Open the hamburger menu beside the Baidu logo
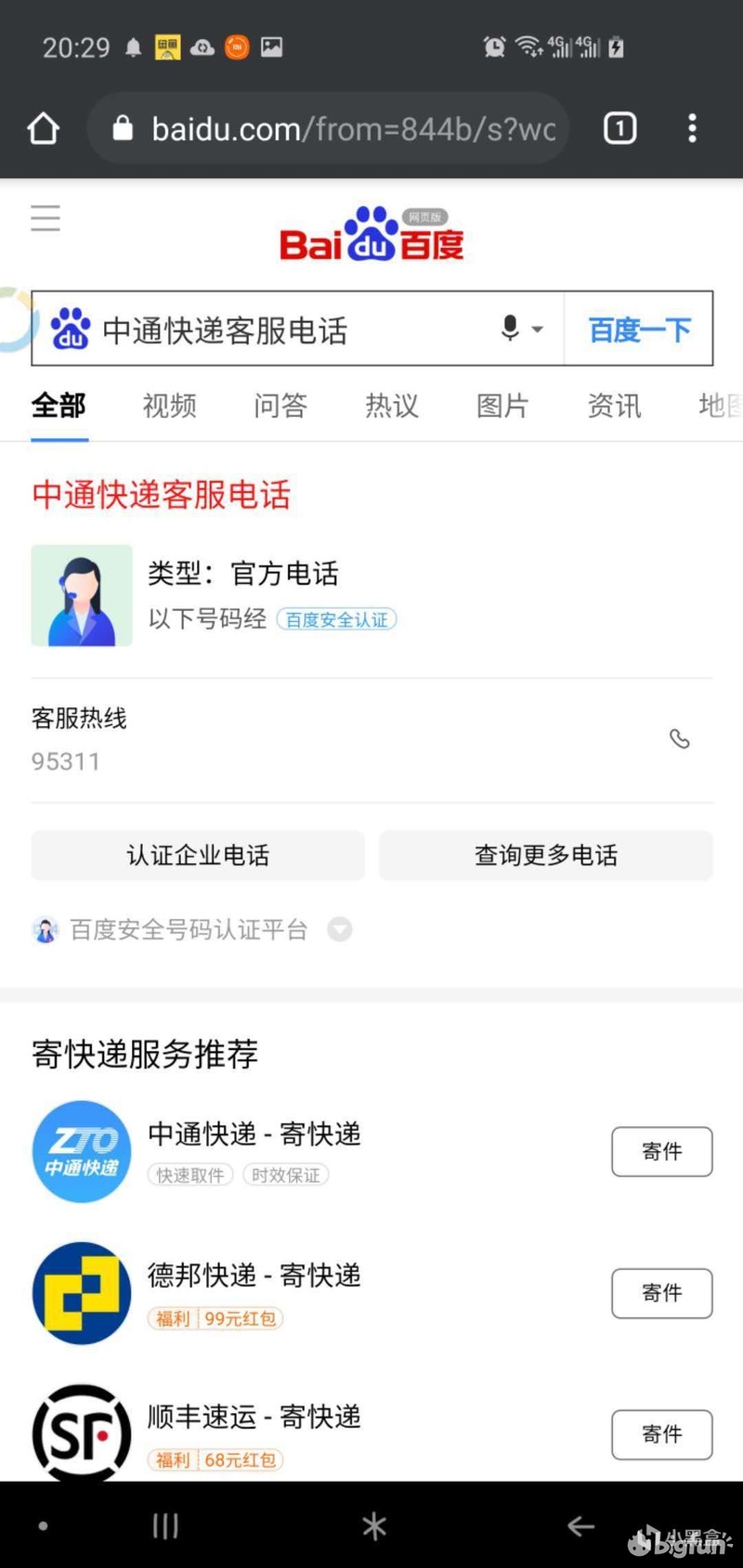Screen dimensions: 743x1568 click(45, 217)
